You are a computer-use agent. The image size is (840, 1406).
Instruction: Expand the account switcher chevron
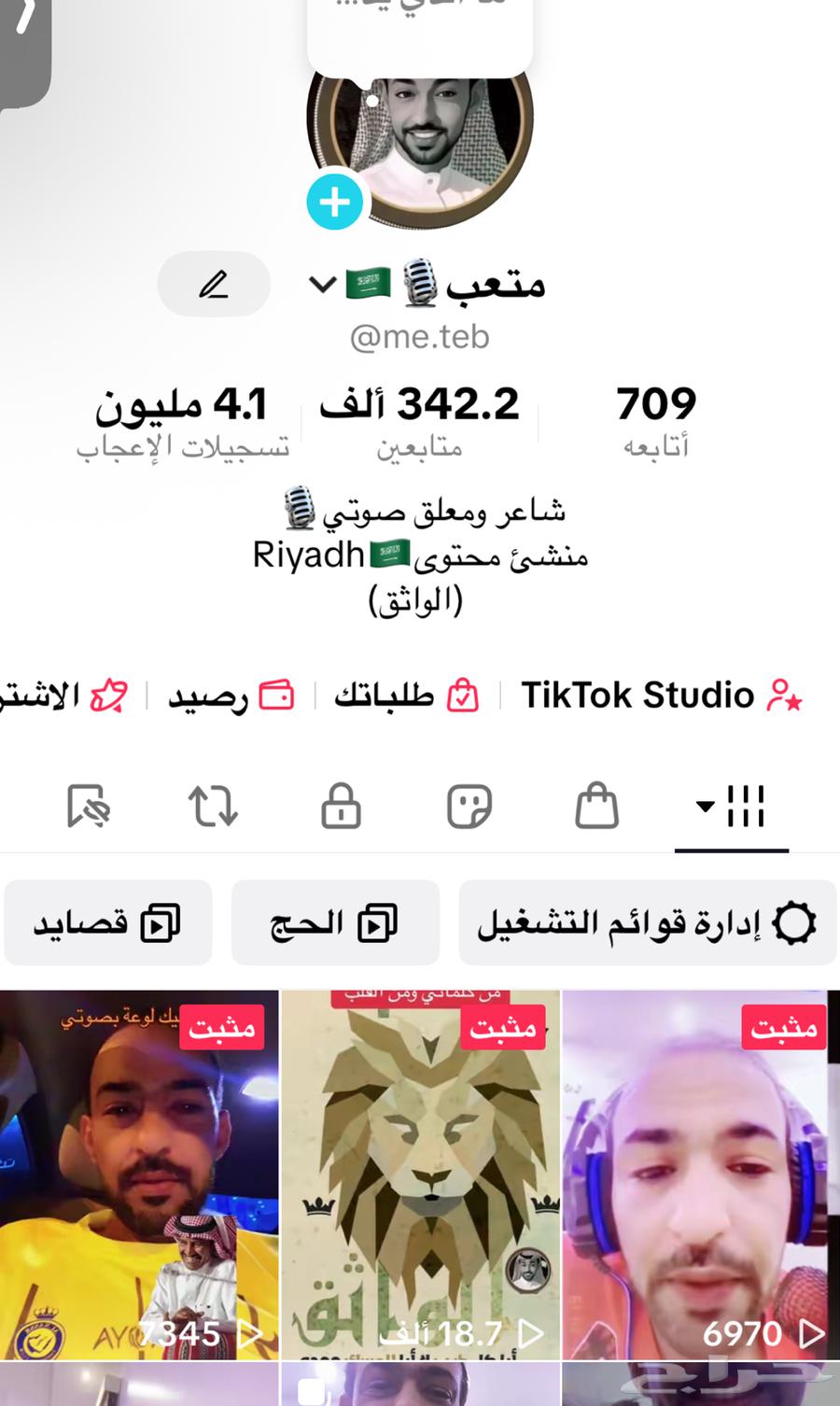tap(322, 284)
